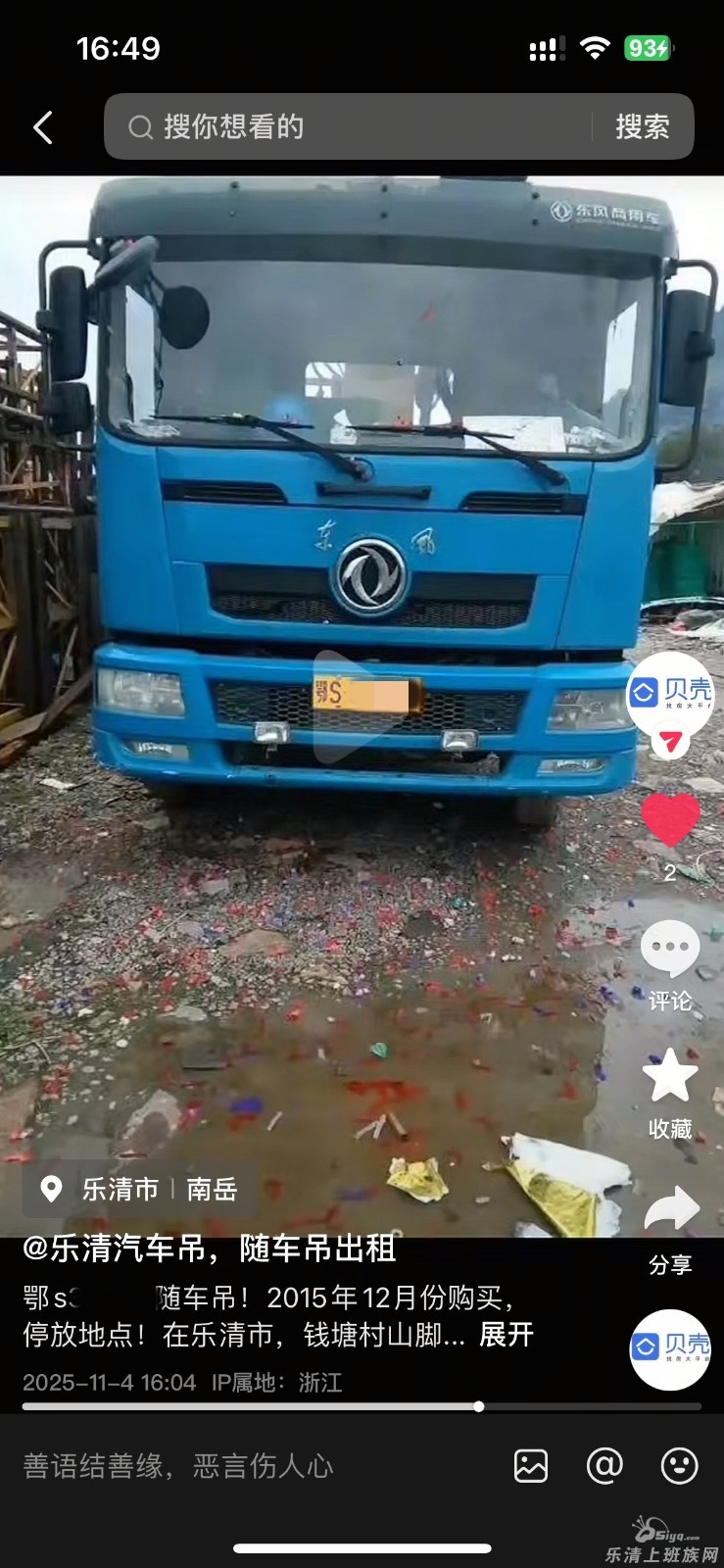This screenshot has height=1568, width=724.
Task: Go back with the top-left arrow
Action: pos(43,127)
